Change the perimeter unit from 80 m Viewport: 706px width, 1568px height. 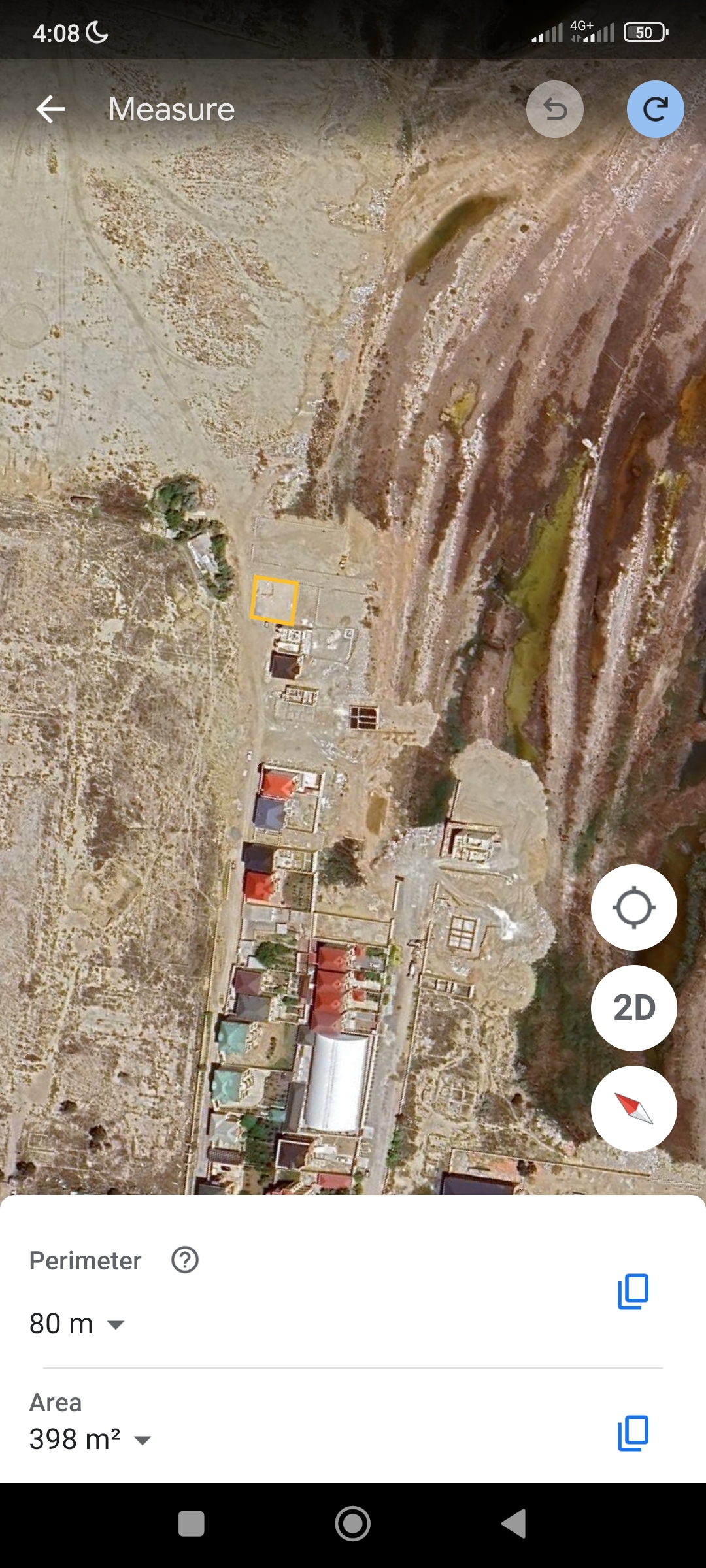point(77,1324)
